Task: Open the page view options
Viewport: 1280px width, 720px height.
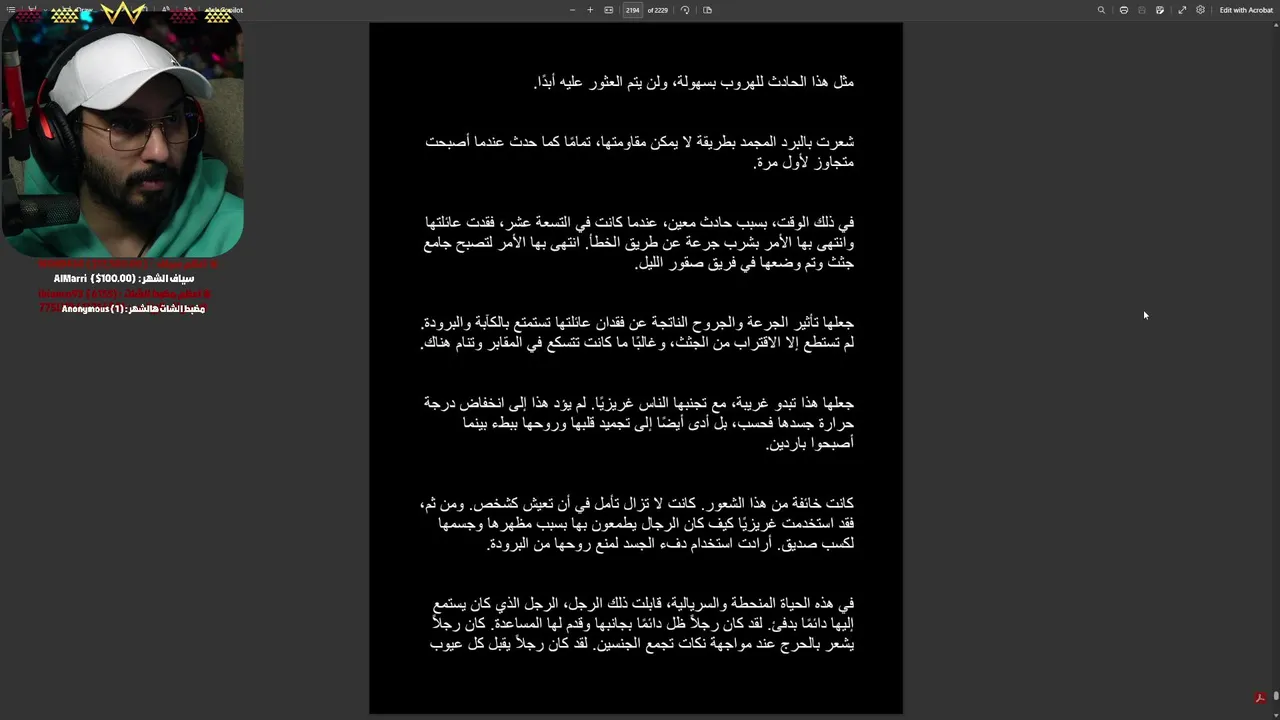Action: pyautogui.click(x=707, y=10)
